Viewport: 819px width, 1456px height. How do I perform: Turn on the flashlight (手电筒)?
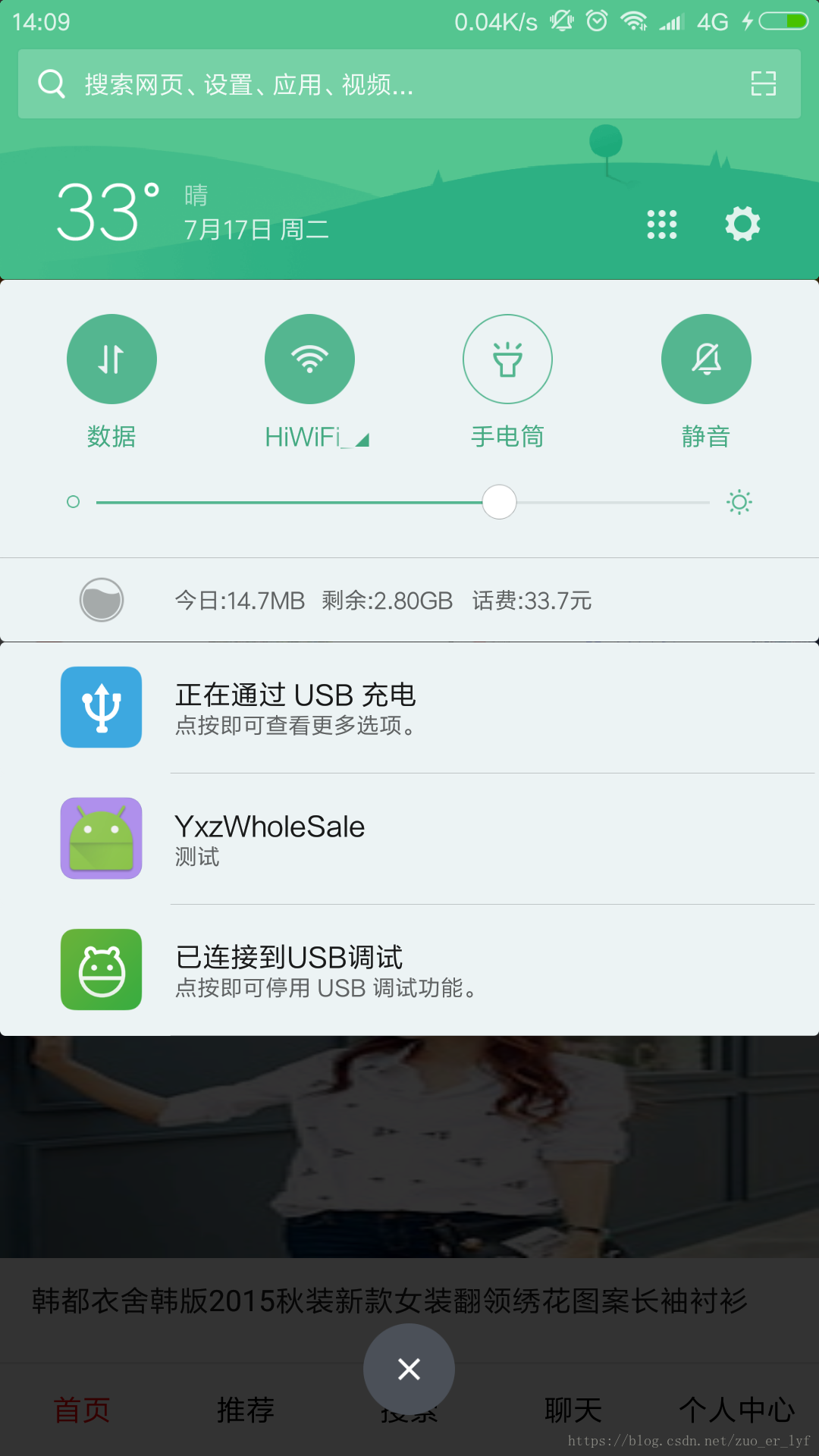(x=507, y=359)
